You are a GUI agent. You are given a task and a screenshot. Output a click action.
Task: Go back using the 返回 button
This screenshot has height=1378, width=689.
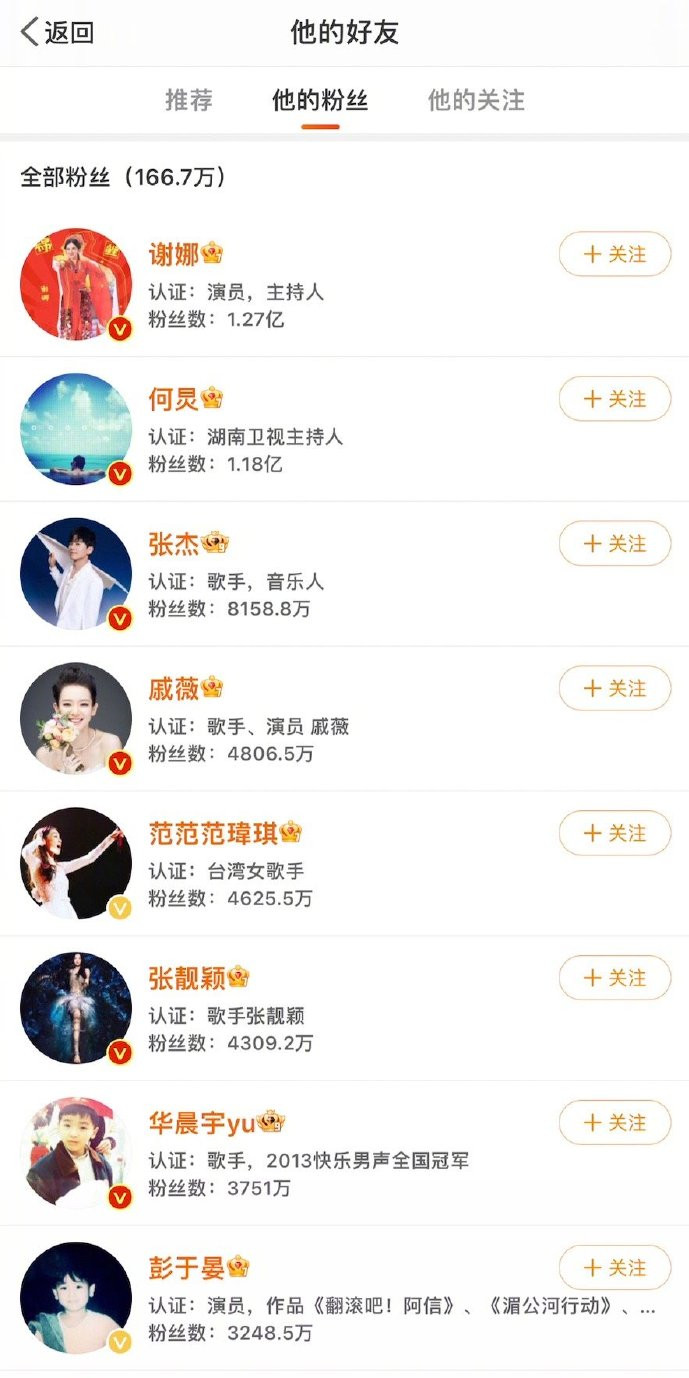[x=58, y=32]
